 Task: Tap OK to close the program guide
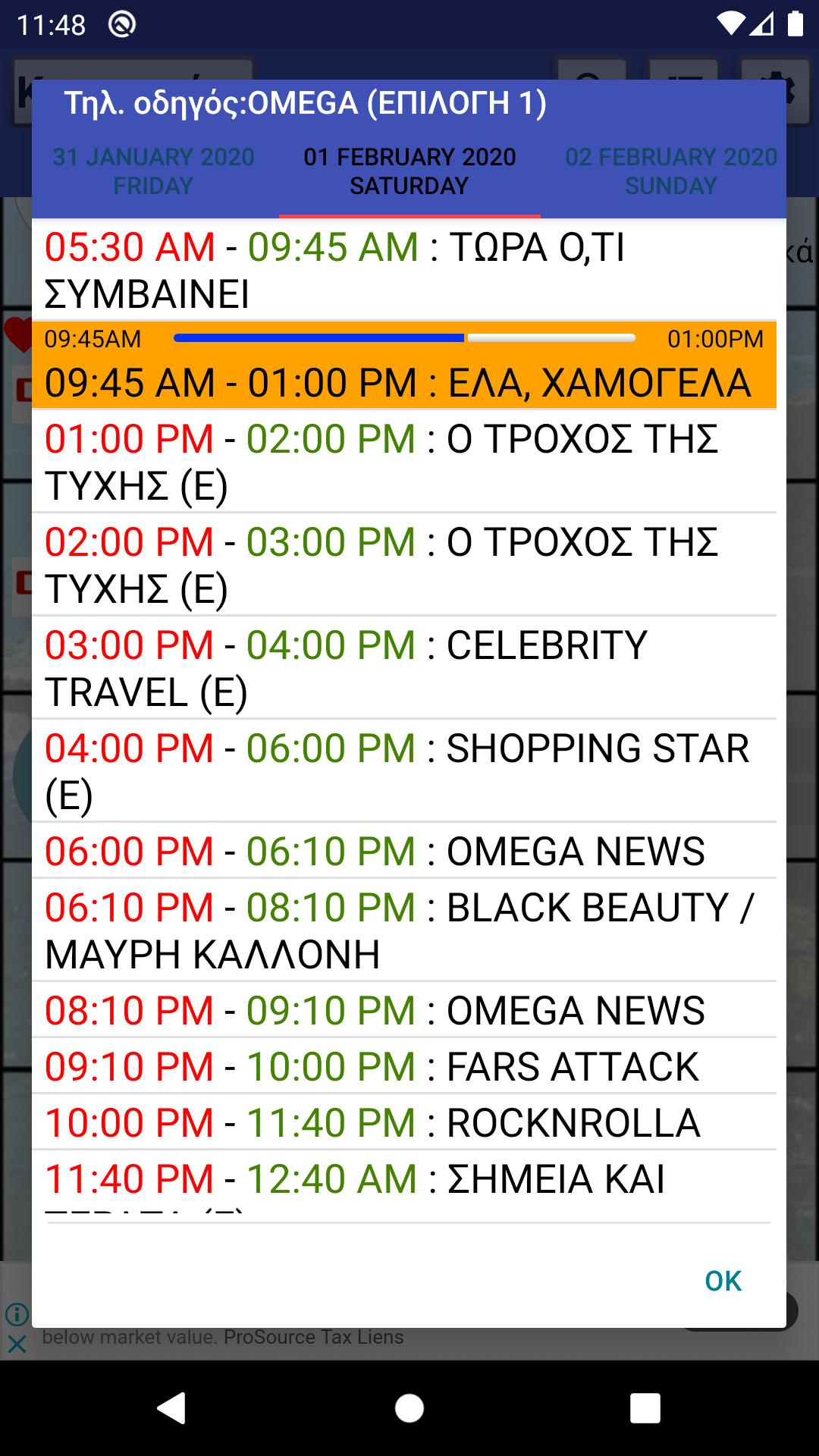tap(723, 1281)
